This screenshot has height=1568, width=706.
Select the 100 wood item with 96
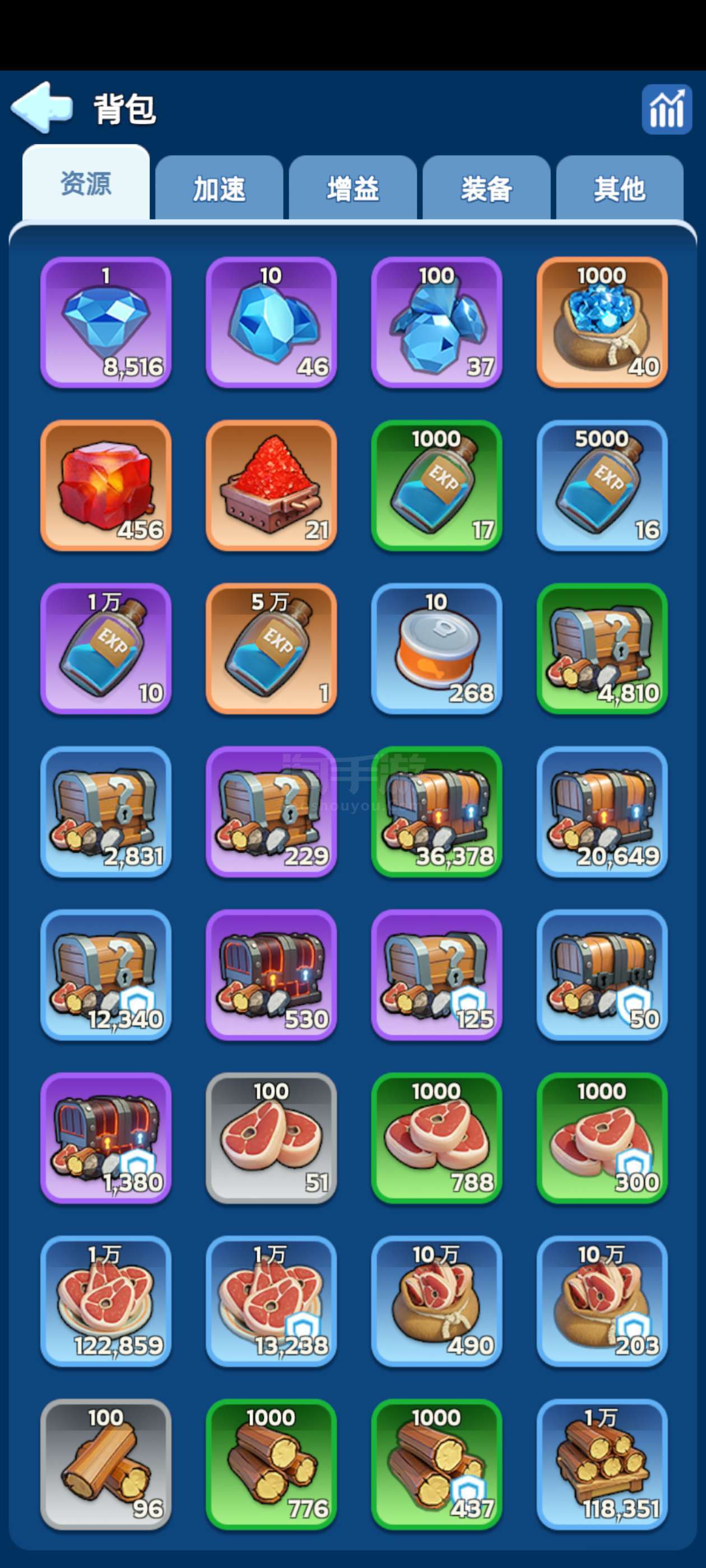point(106,1464)
